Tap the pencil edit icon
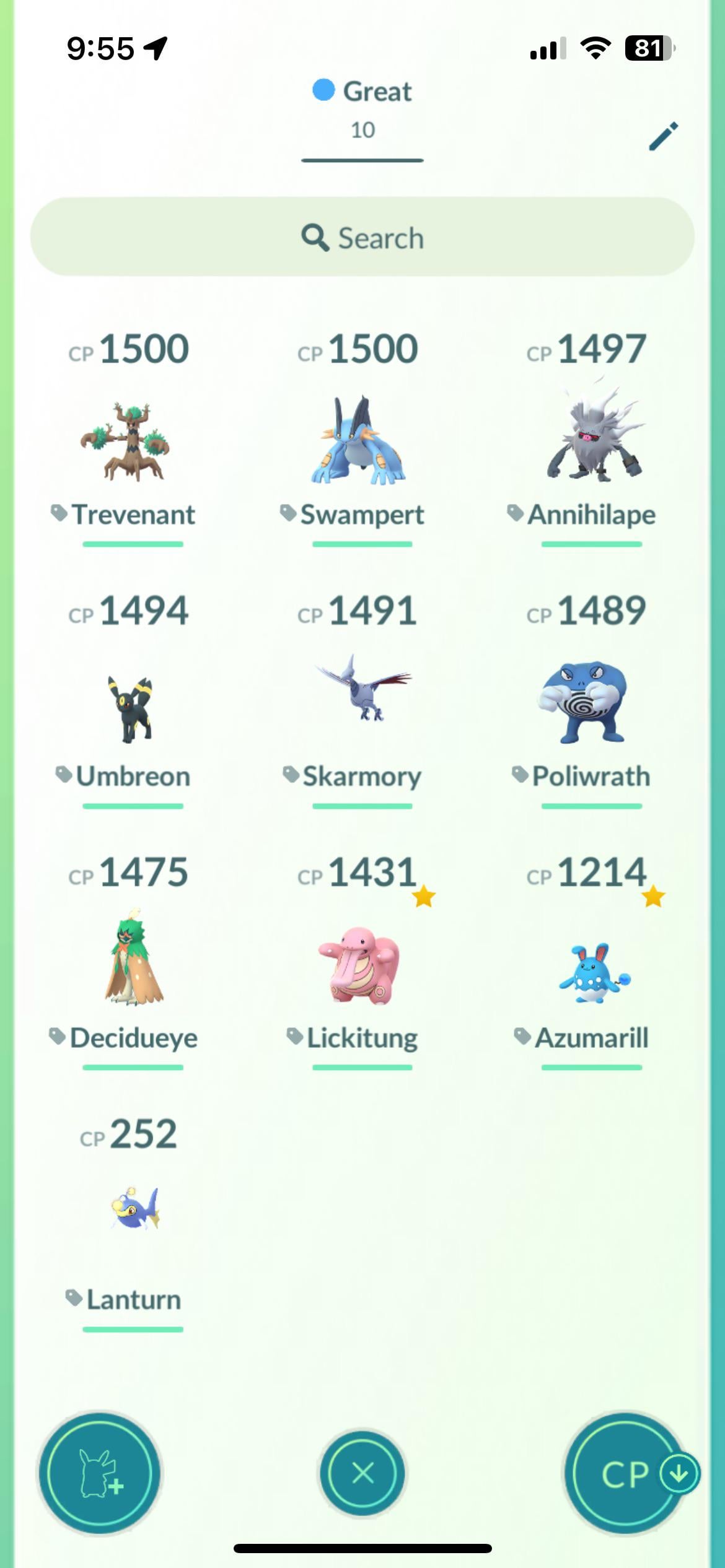Image resolution: width=725 pixels, height=1568 pixels. (x=663, y=136)
